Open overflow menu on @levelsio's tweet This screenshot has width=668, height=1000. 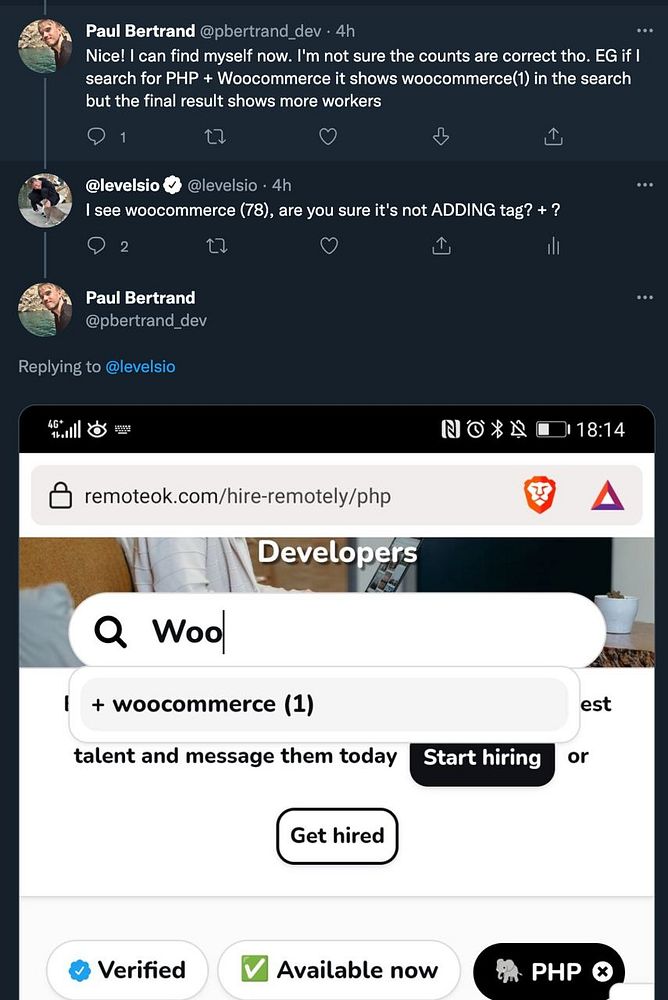point(645,185)
